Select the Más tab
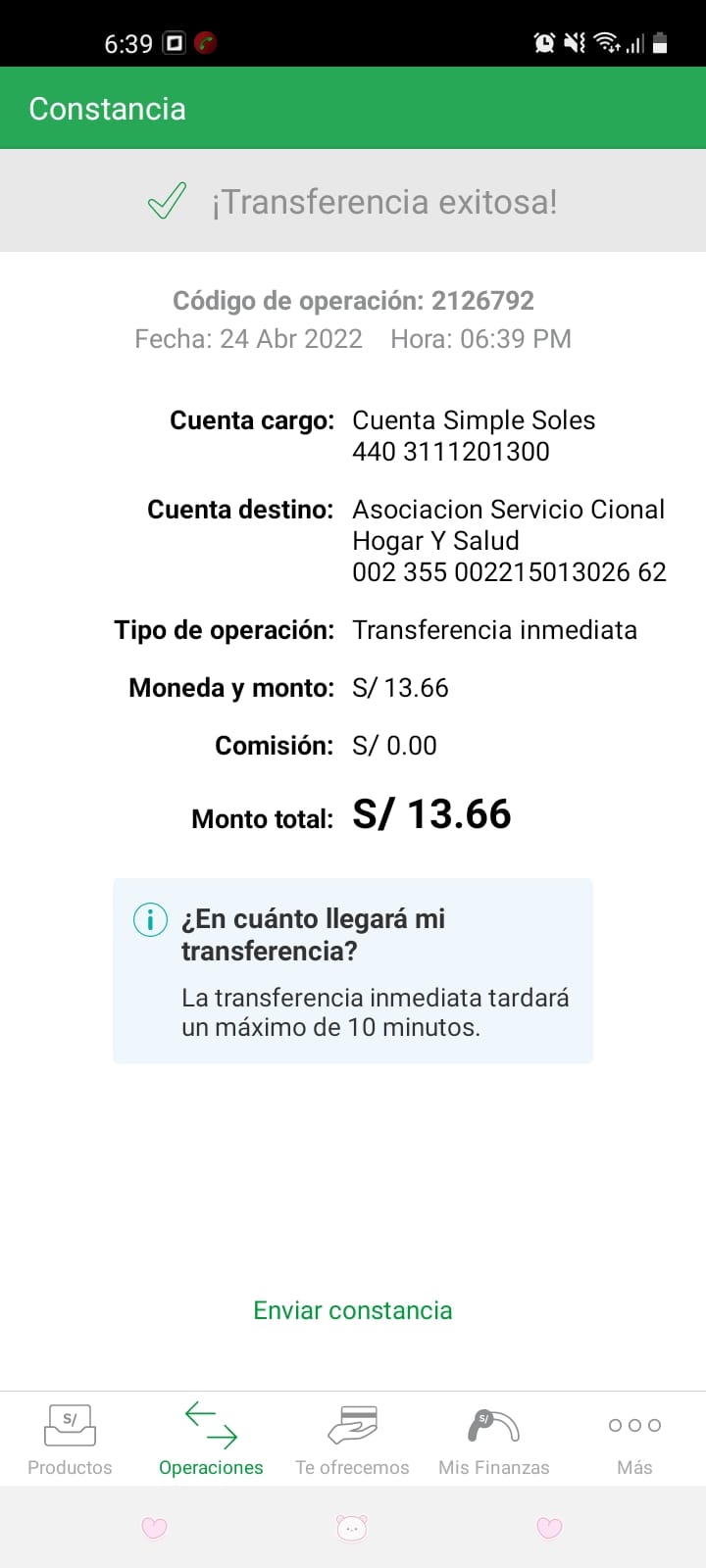The image size is (706, 1568). pos(634,1439)
